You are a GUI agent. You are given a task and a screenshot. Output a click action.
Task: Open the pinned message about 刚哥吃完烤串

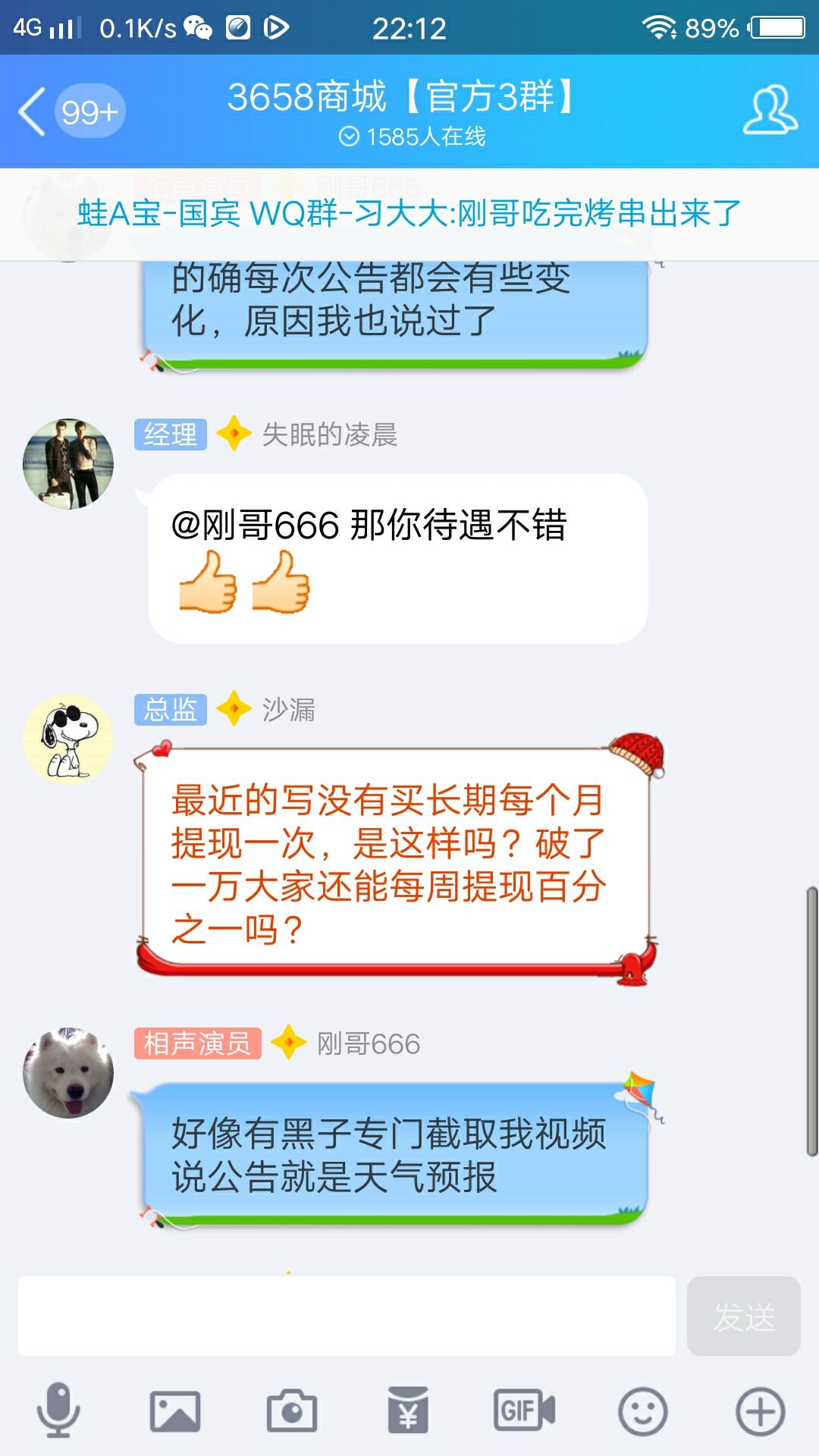[x=409, y=213]
